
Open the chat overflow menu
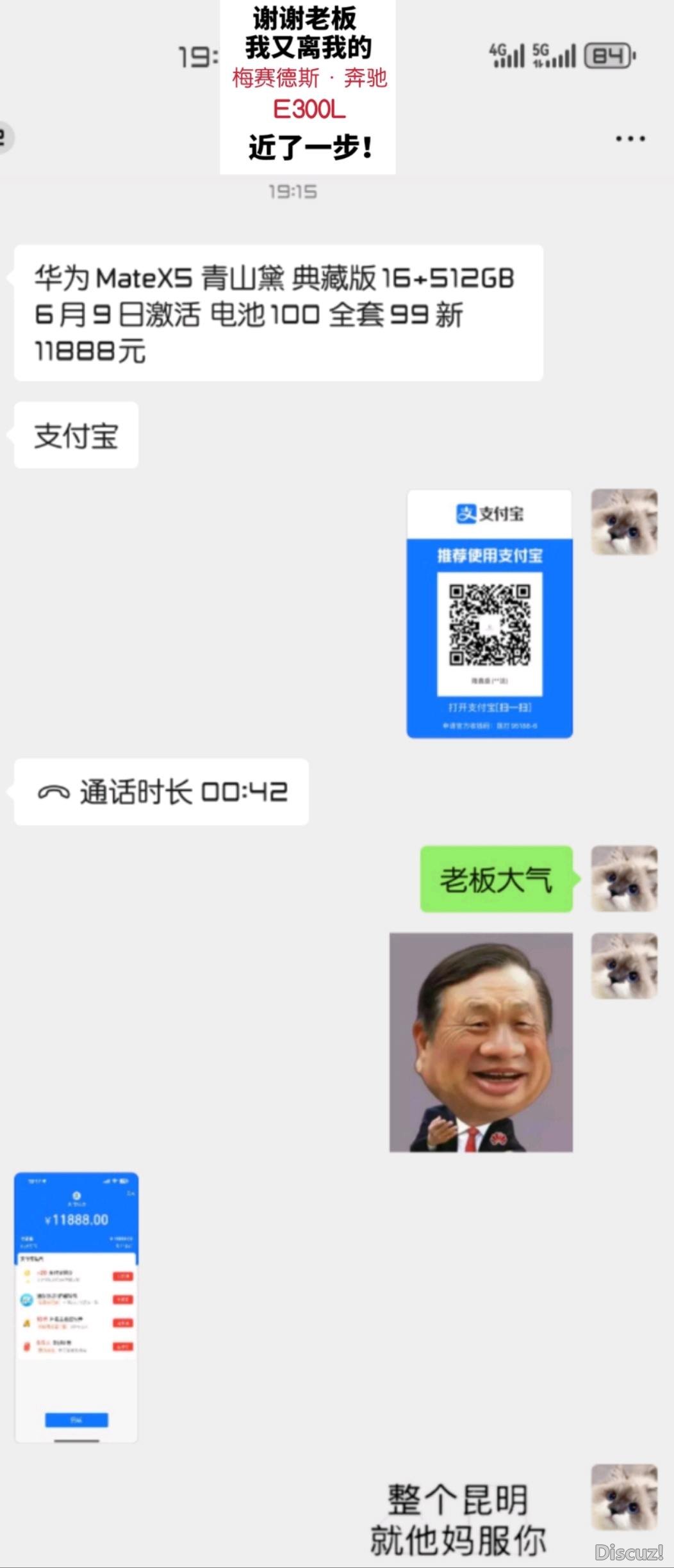pyautogui.click(x=630, y=138)
